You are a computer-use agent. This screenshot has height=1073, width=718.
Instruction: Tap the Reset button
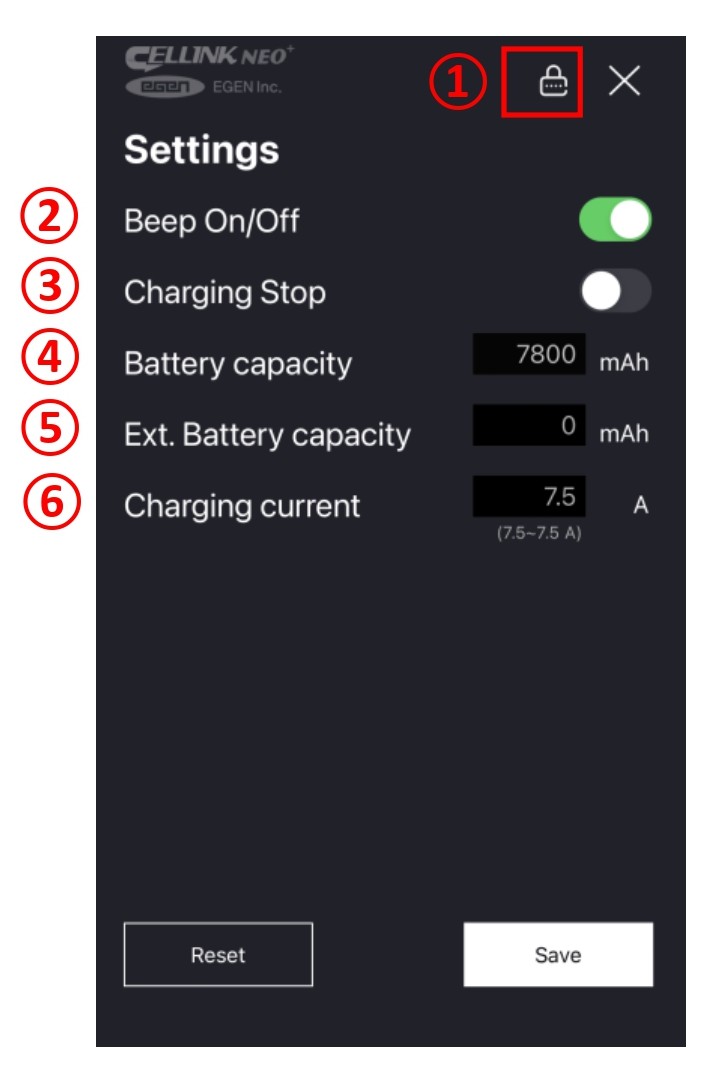[218, 954]
